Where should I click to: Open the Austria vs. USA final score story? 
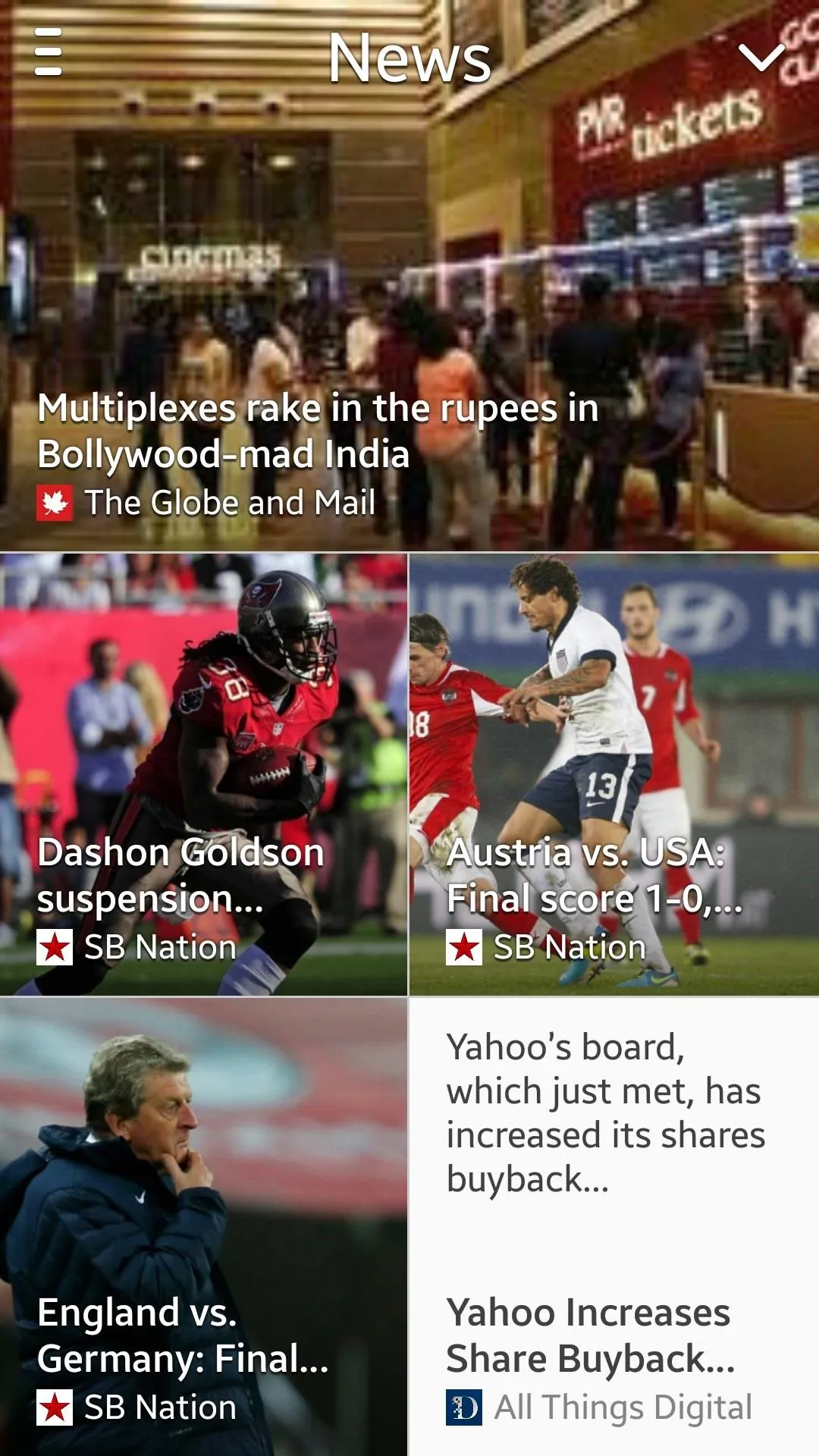(x=614, y=774)
